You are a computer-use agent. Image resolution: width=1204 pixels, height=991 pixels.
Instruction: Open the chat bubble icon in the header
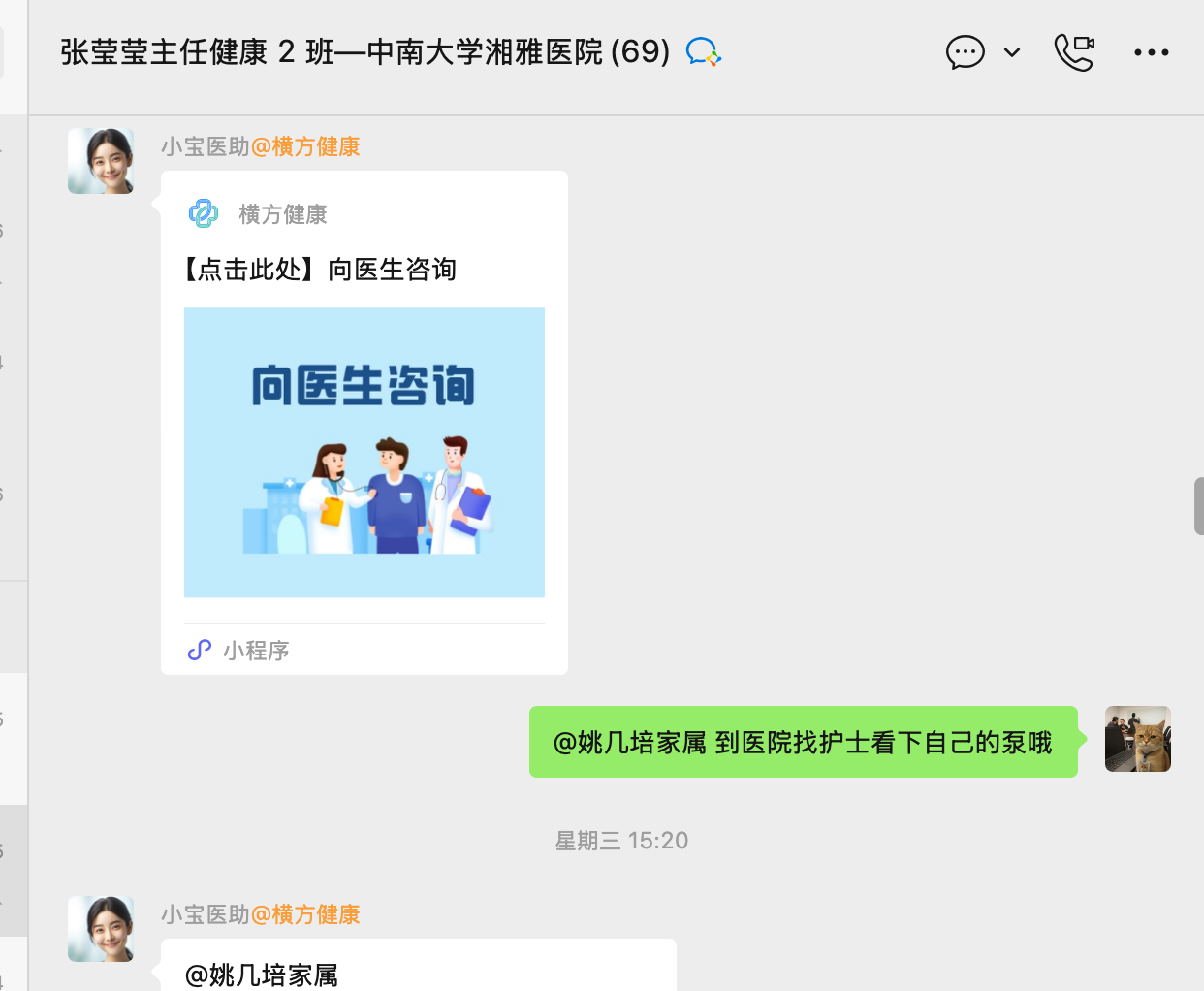pyautogui.click(x=965, y=52)
